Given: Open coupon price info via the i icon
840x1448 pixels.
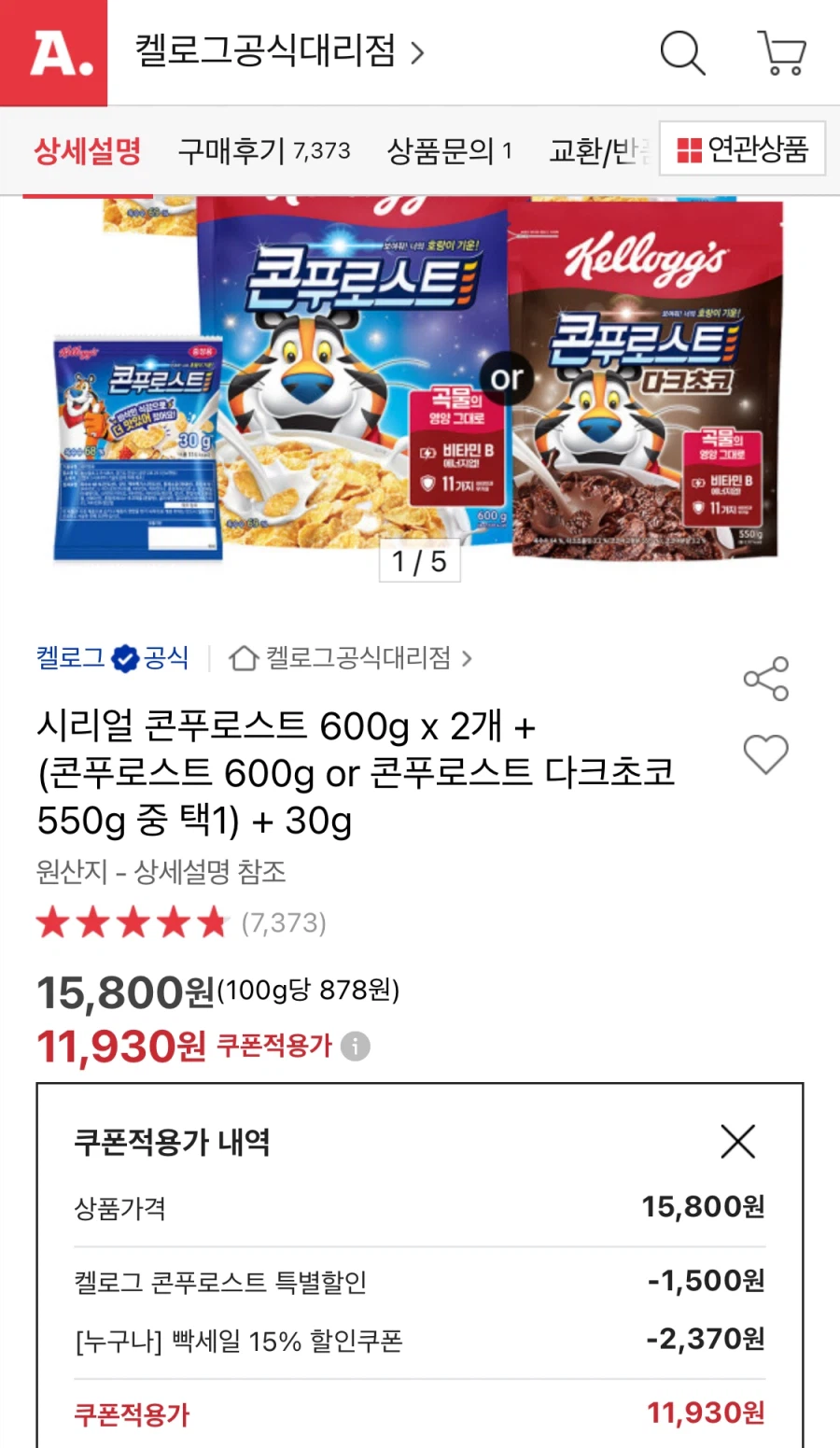Looking at the screenshot, I should 354,1047.
